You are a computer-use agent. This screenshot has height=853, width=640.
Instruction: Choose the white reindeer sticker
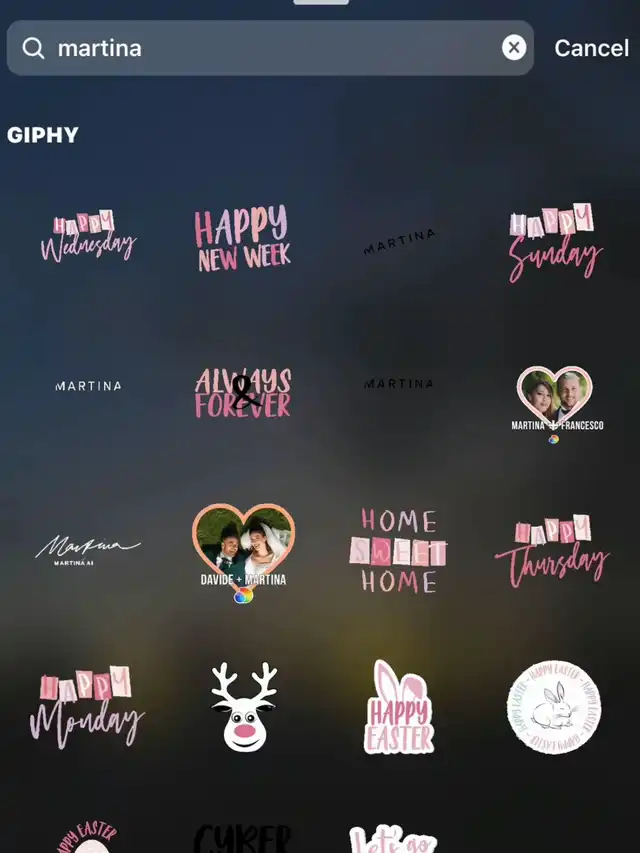pos(244,706)
